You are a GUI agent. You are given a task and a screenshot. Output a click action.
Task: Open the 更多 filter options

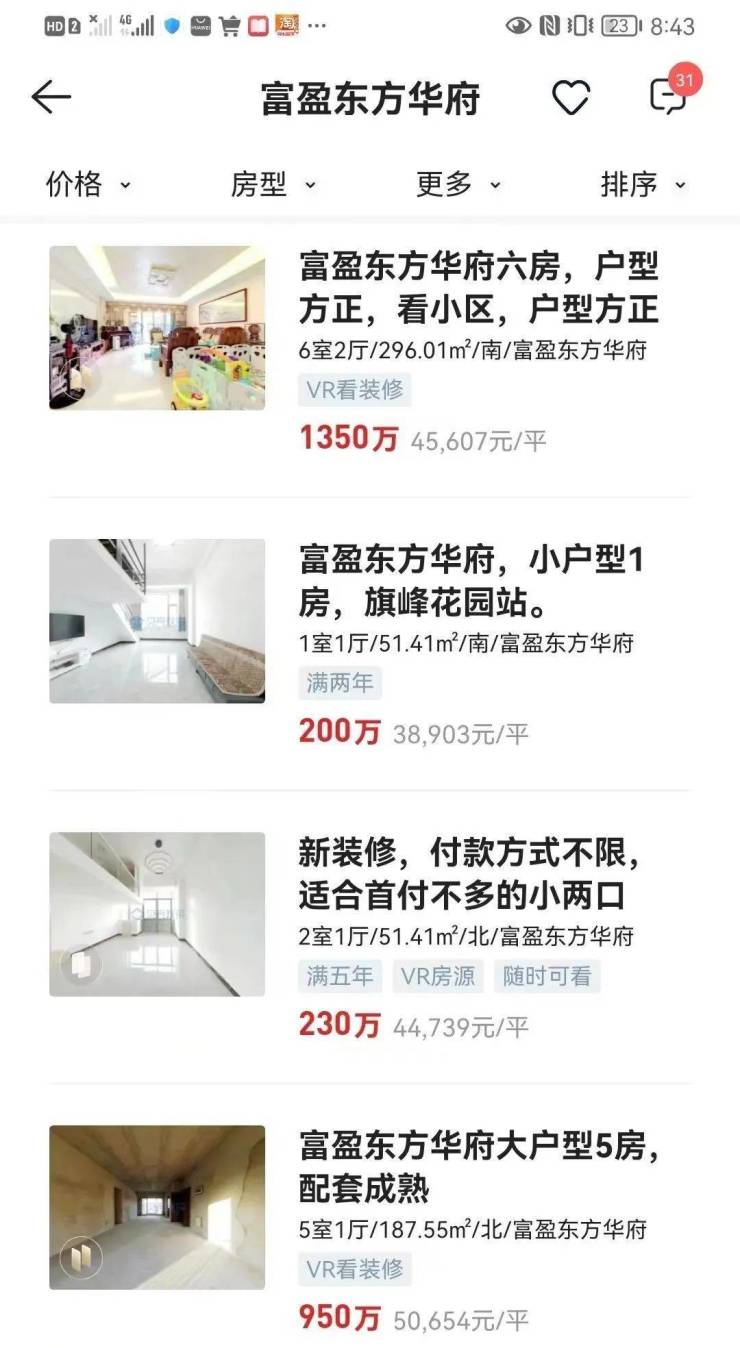pos(458,184)
